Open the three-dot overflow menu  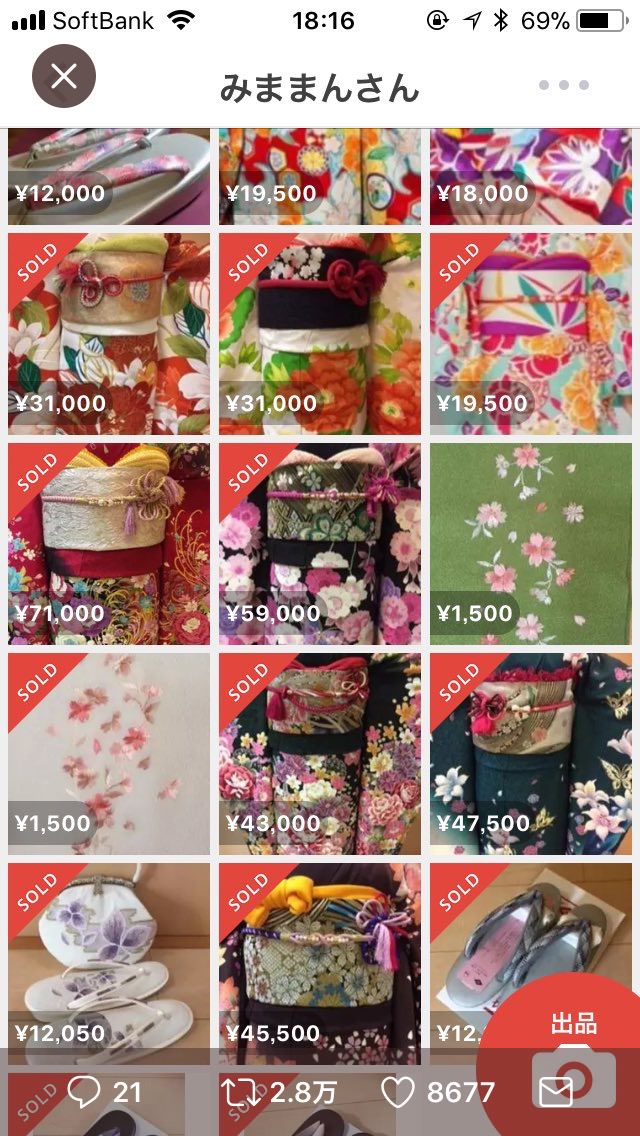563,86
